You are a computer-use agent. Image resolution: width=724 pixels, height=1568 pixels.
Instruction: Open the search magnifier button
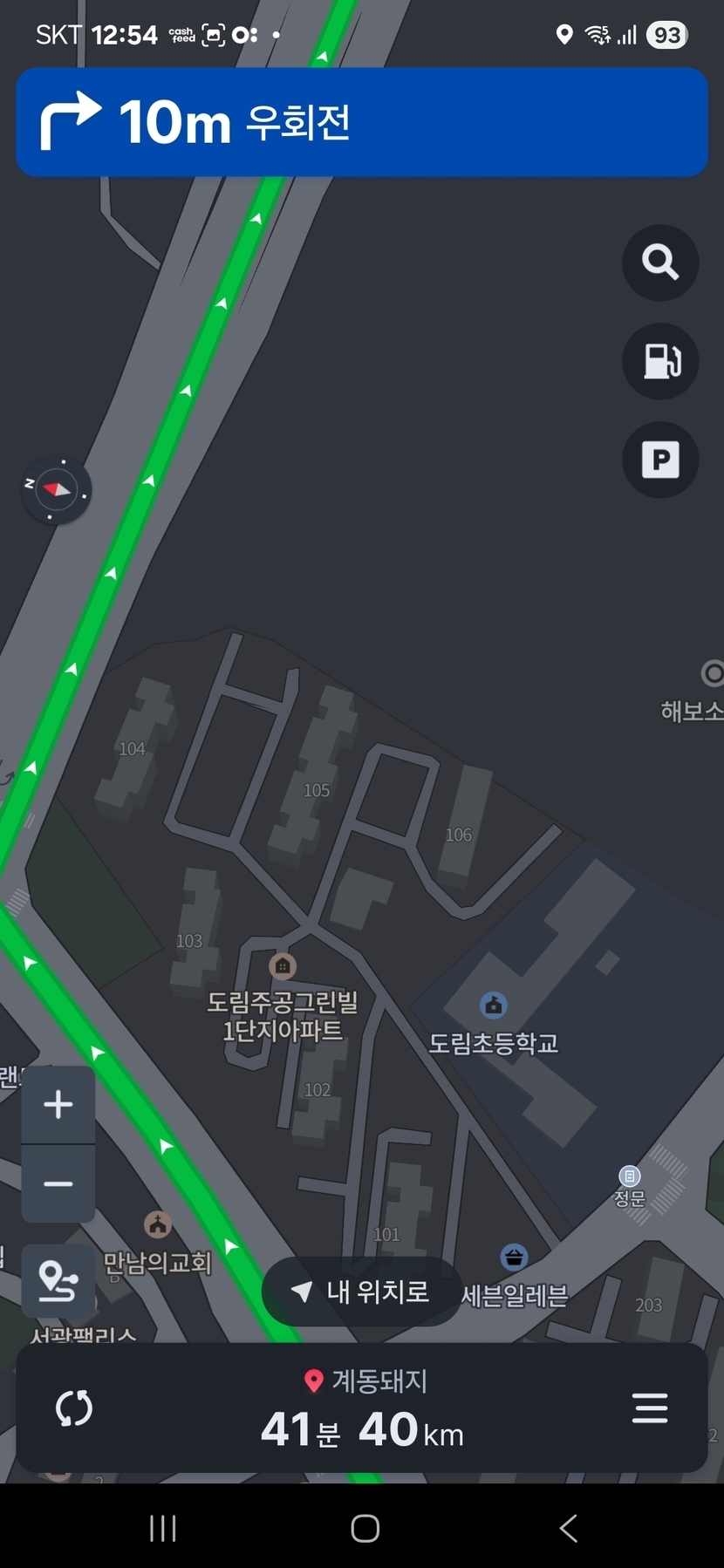click(x=660, y=262)
